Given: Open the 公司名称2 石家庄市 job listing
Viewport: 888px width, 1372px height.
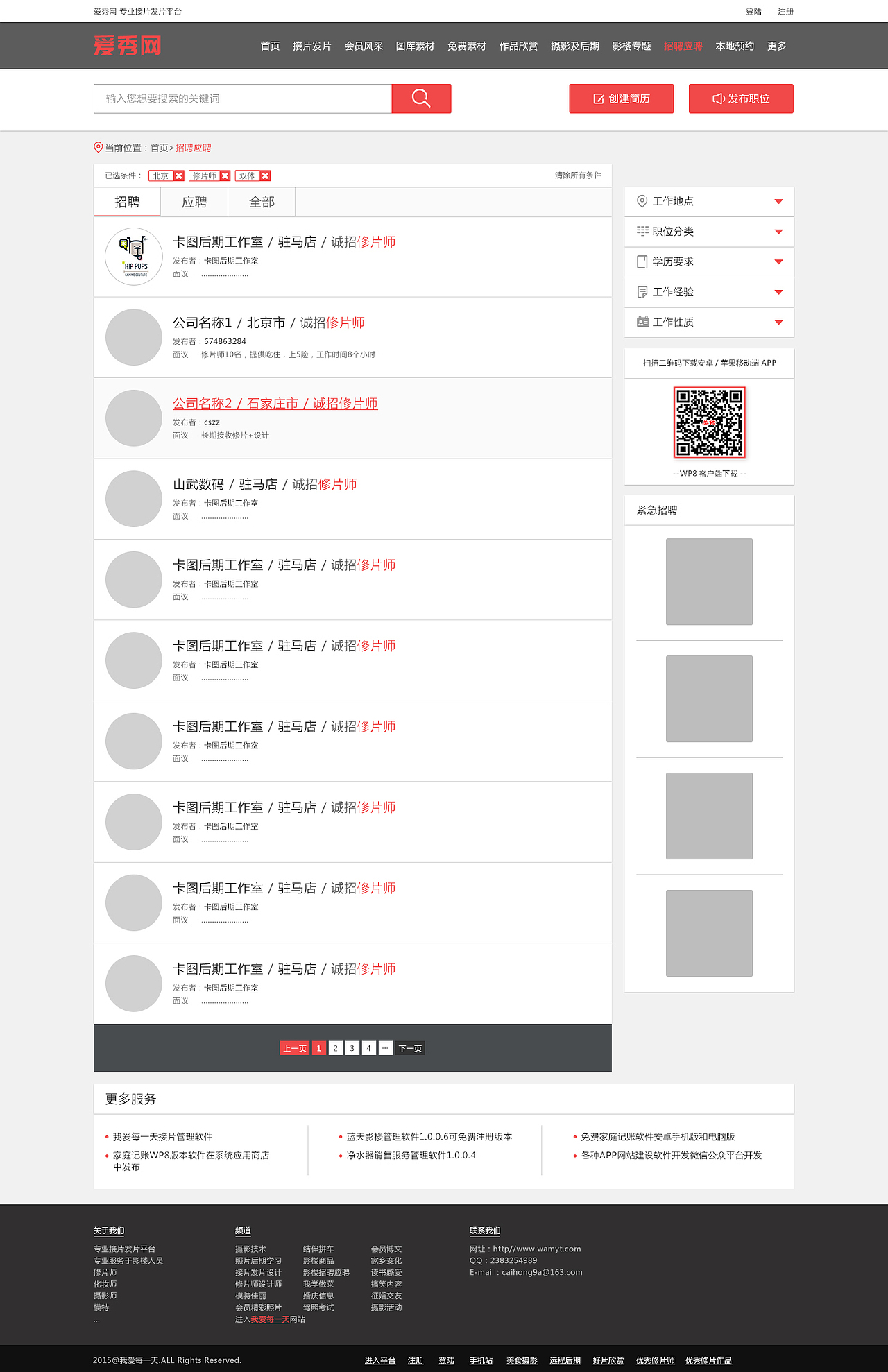Looking at the screenshot, I should pos(275,404).
